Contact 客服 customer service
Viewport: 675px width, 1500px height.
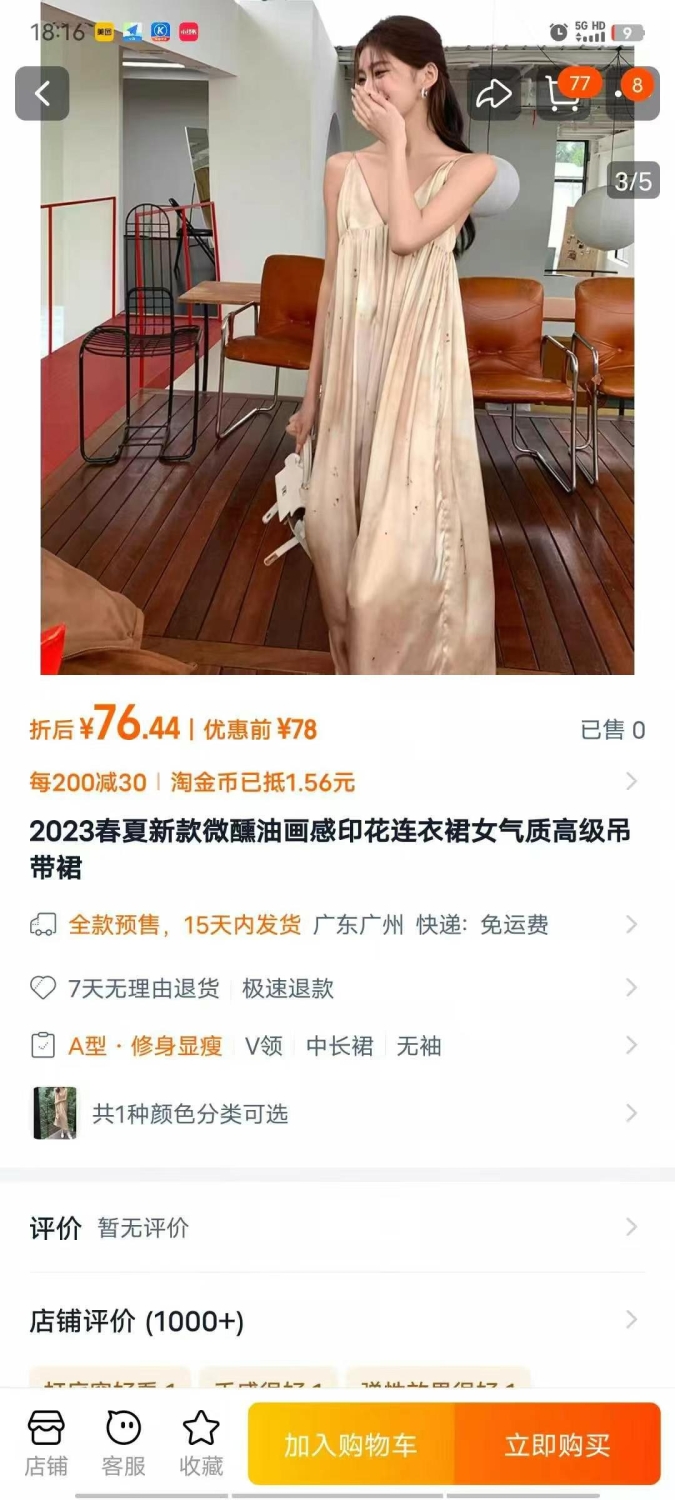124,1443
